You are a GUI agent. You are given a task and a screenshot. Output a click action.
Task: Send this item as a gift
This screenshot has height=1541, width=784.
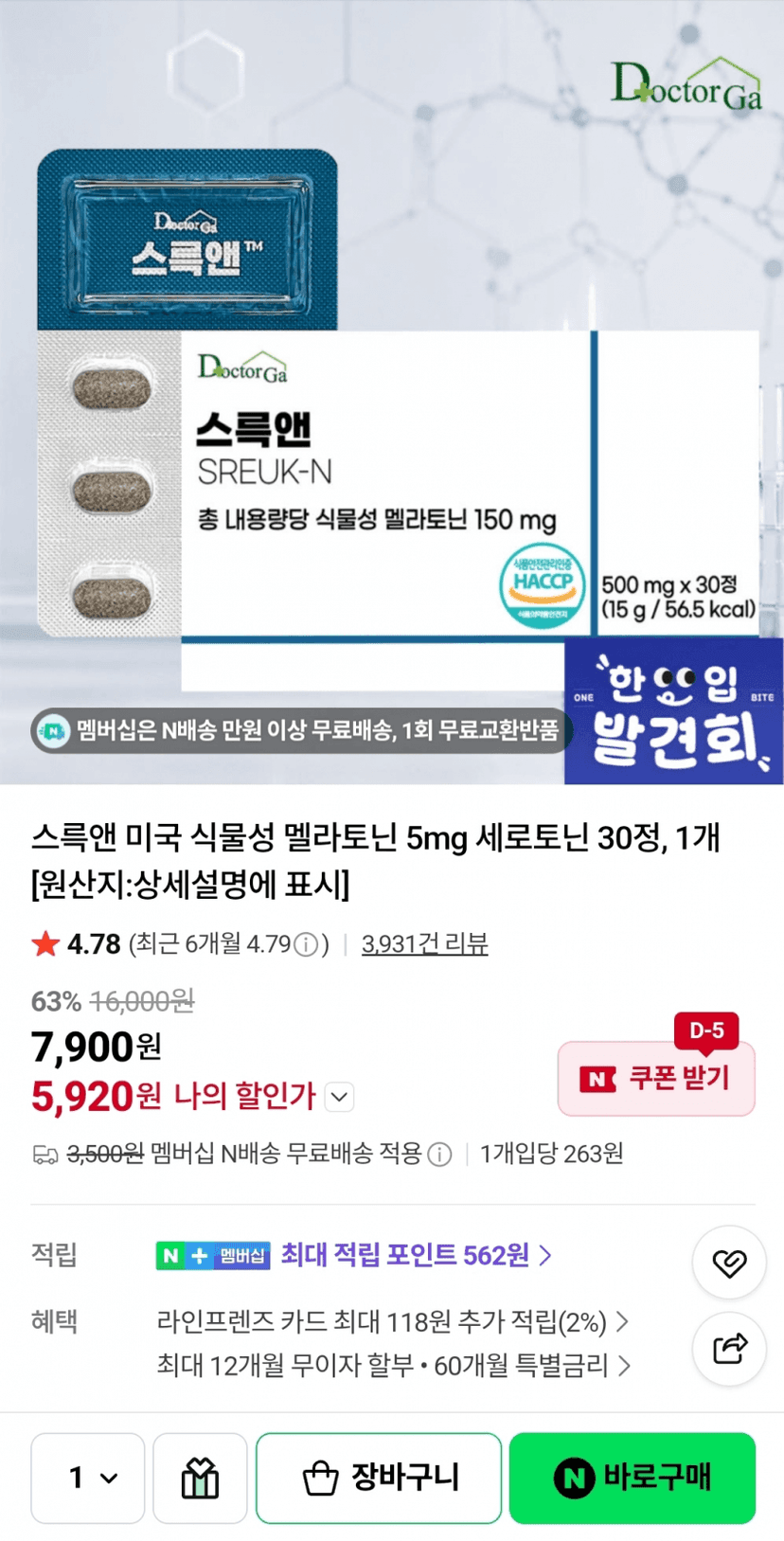(x=200, y=1478)
